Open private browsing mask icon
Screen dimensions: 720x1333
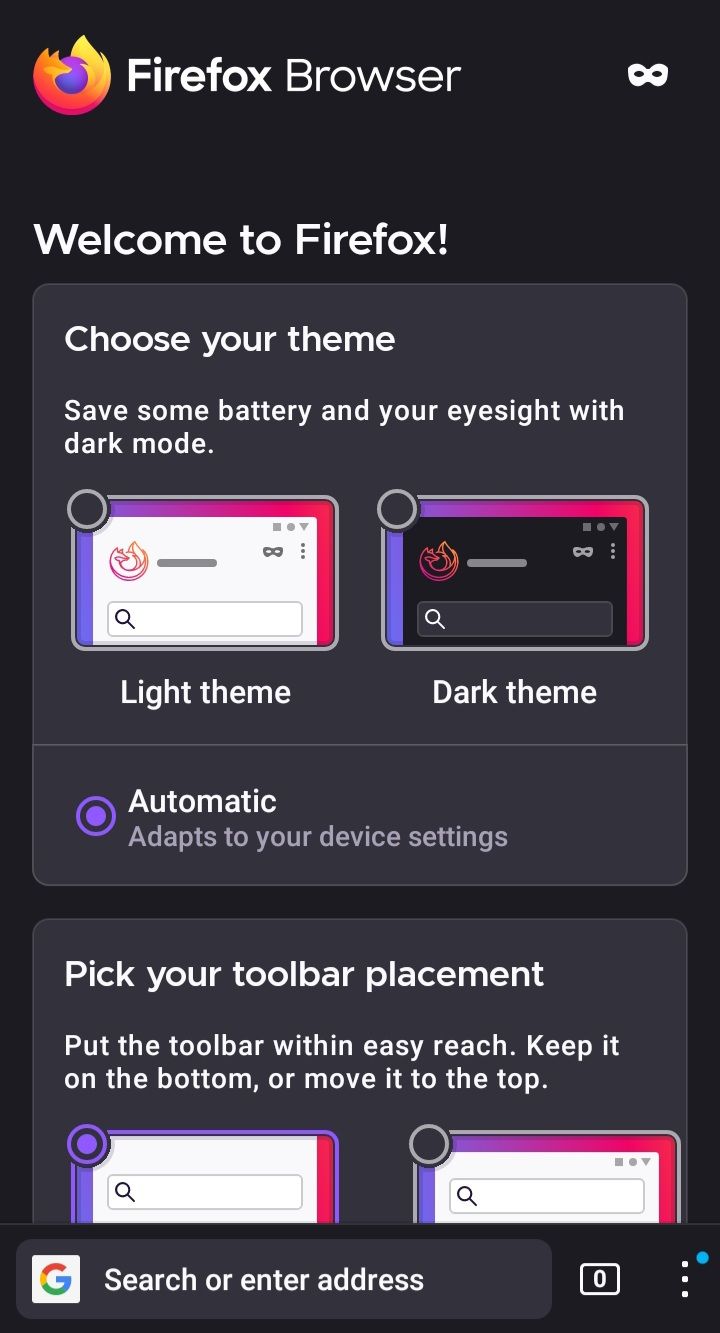click(647, 75)
